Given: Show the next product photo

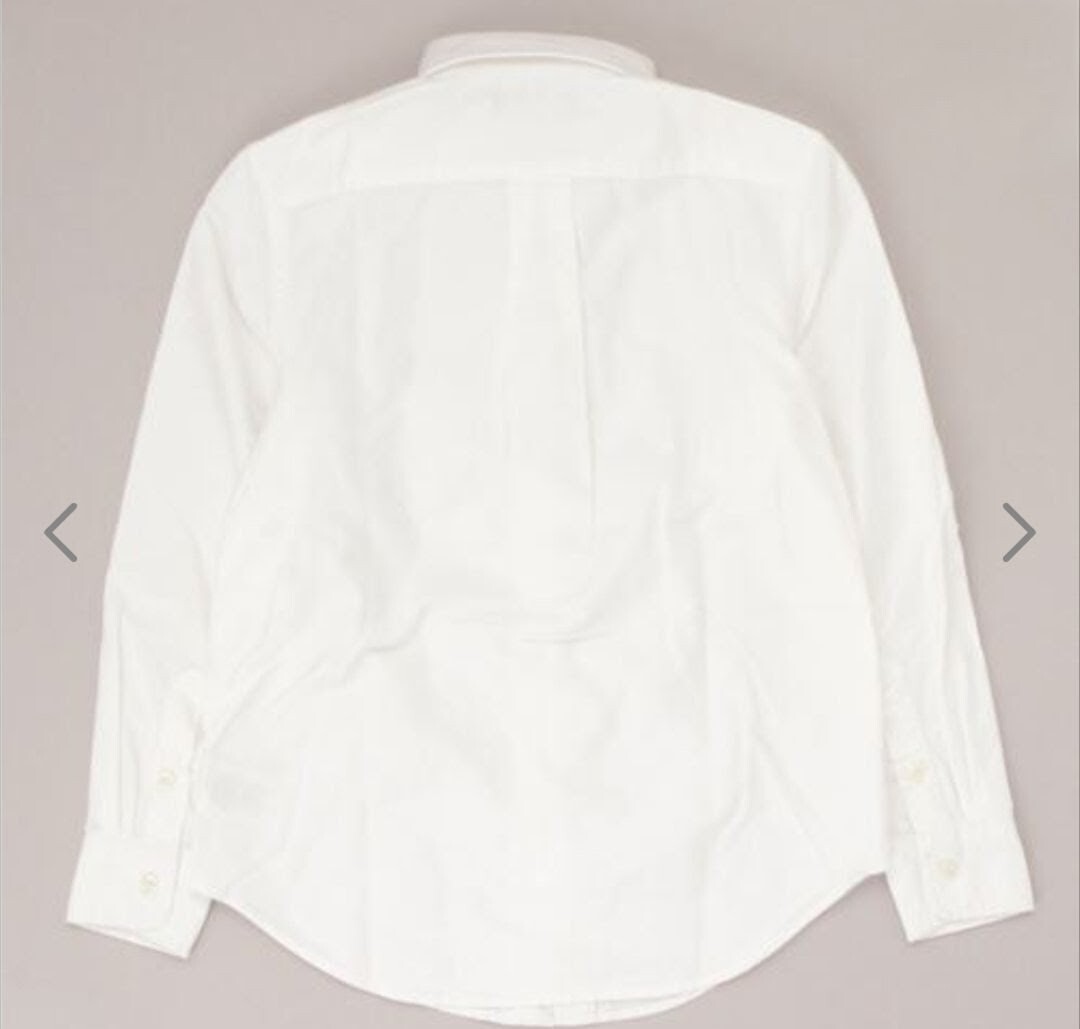Looking at the screenshot, I should coord(1018,532).
